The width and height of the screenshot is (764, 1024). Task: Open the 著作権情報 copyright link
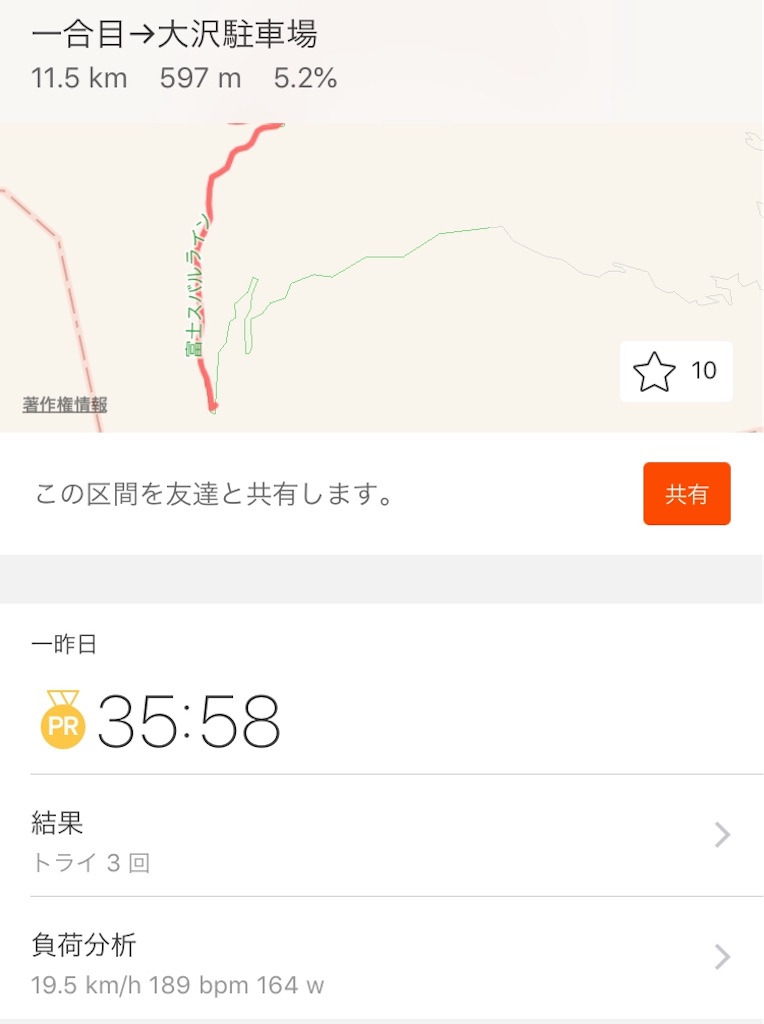[66, 405]
